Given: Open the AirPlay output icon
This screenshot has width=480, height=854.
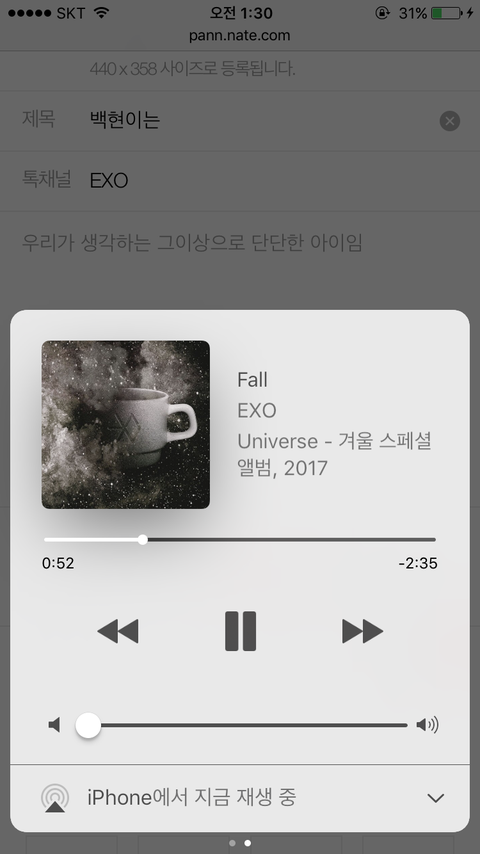Looking at the screenshot, I should pyautogui.click(x=55, y=798).
